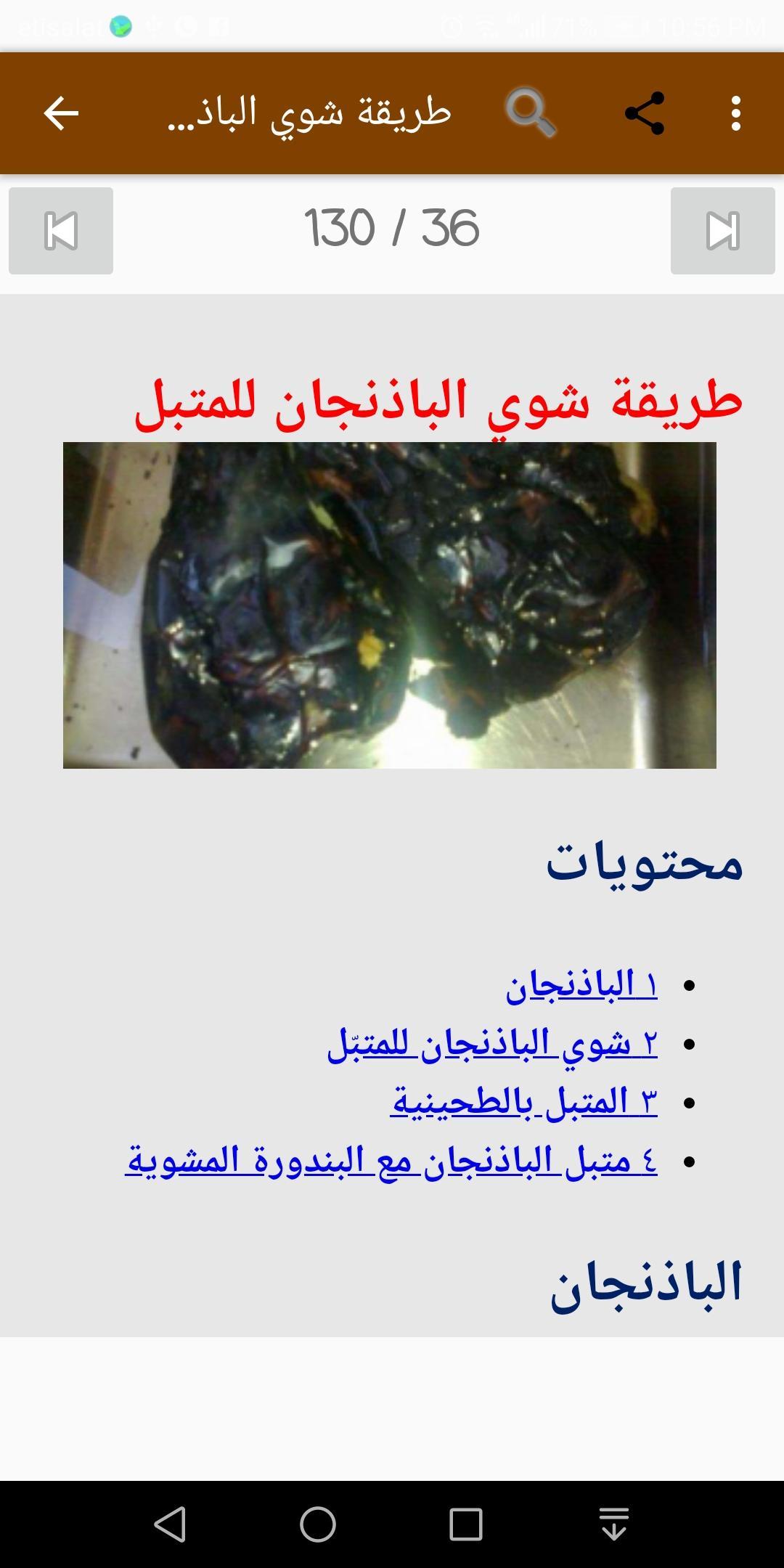Viewport: 784px width, 1568px height.
Task: Share this eggplant recipe
Action: click(x=644, y=114)
